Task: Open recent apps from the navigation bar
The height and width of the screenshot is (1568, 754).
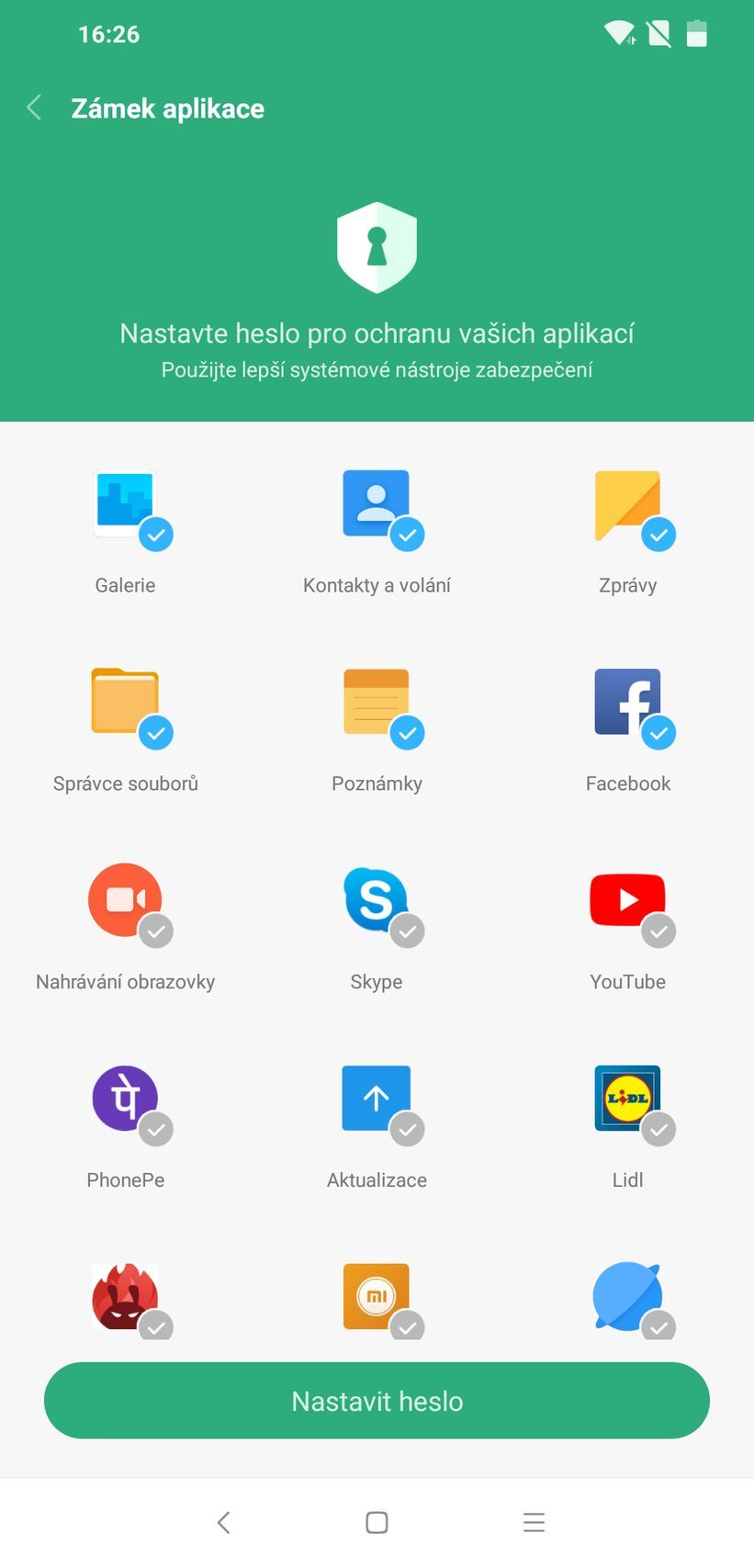Action: 534,1522
